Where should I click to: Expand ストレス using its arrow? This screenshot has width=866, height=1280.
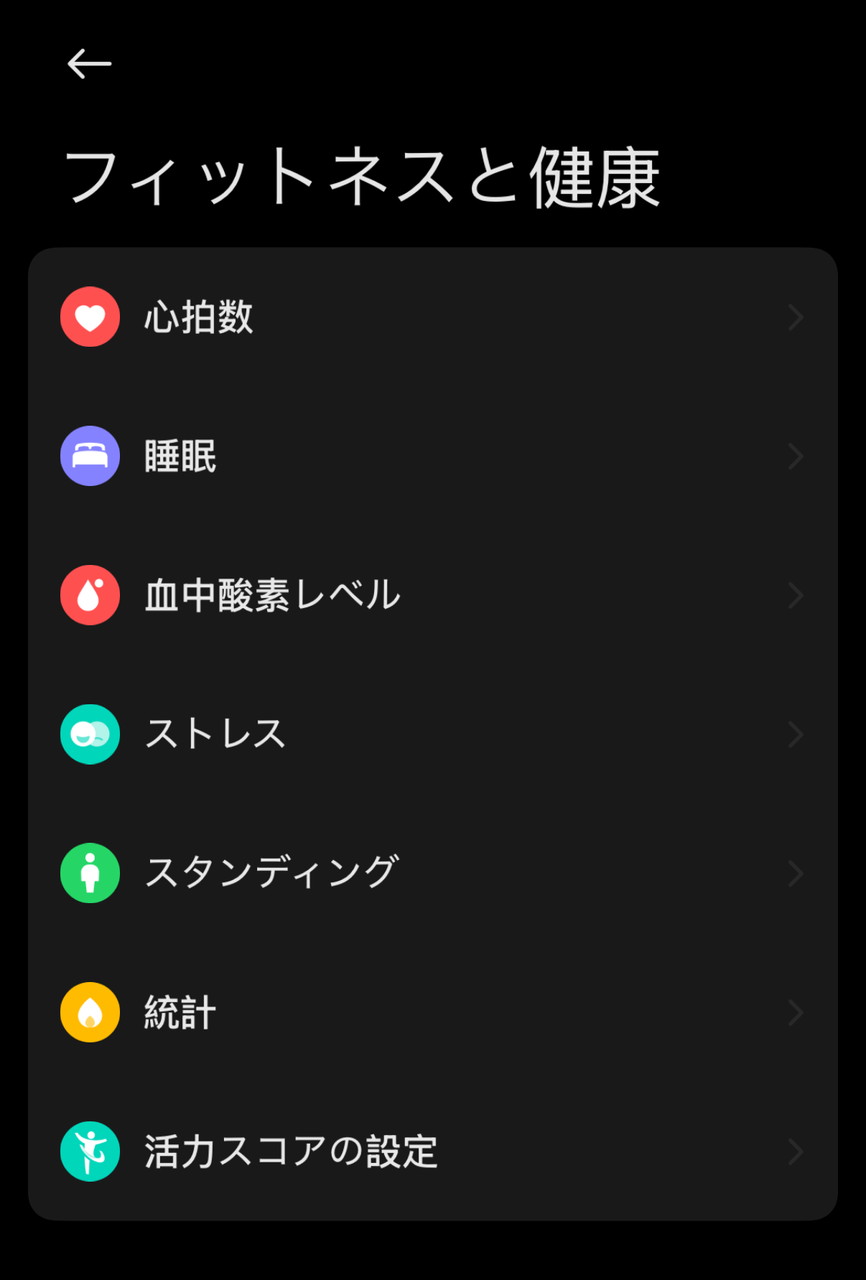(x=795, y=734)
